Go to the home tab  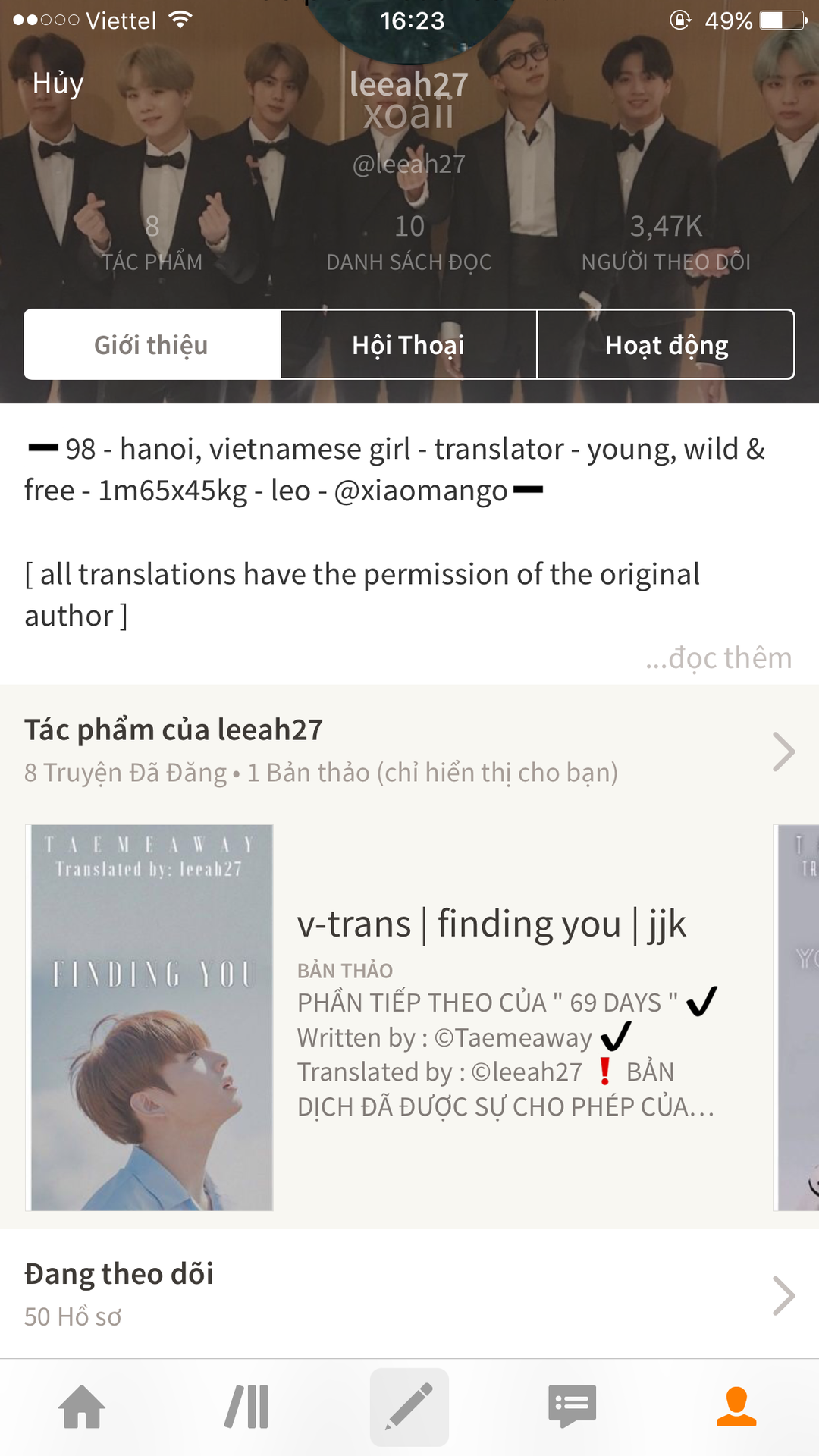(82, 1407)
